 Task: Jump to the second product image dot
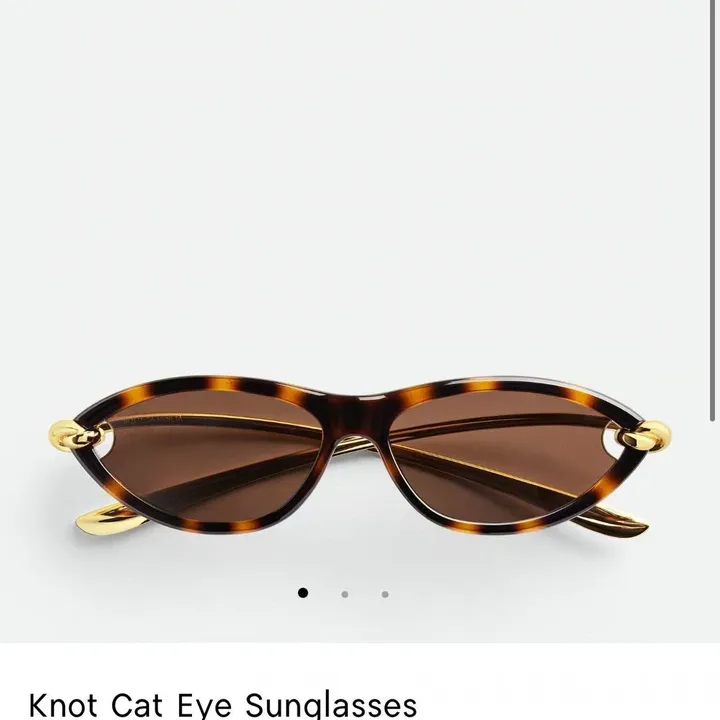pyautogui.click(x=345, y=594)
